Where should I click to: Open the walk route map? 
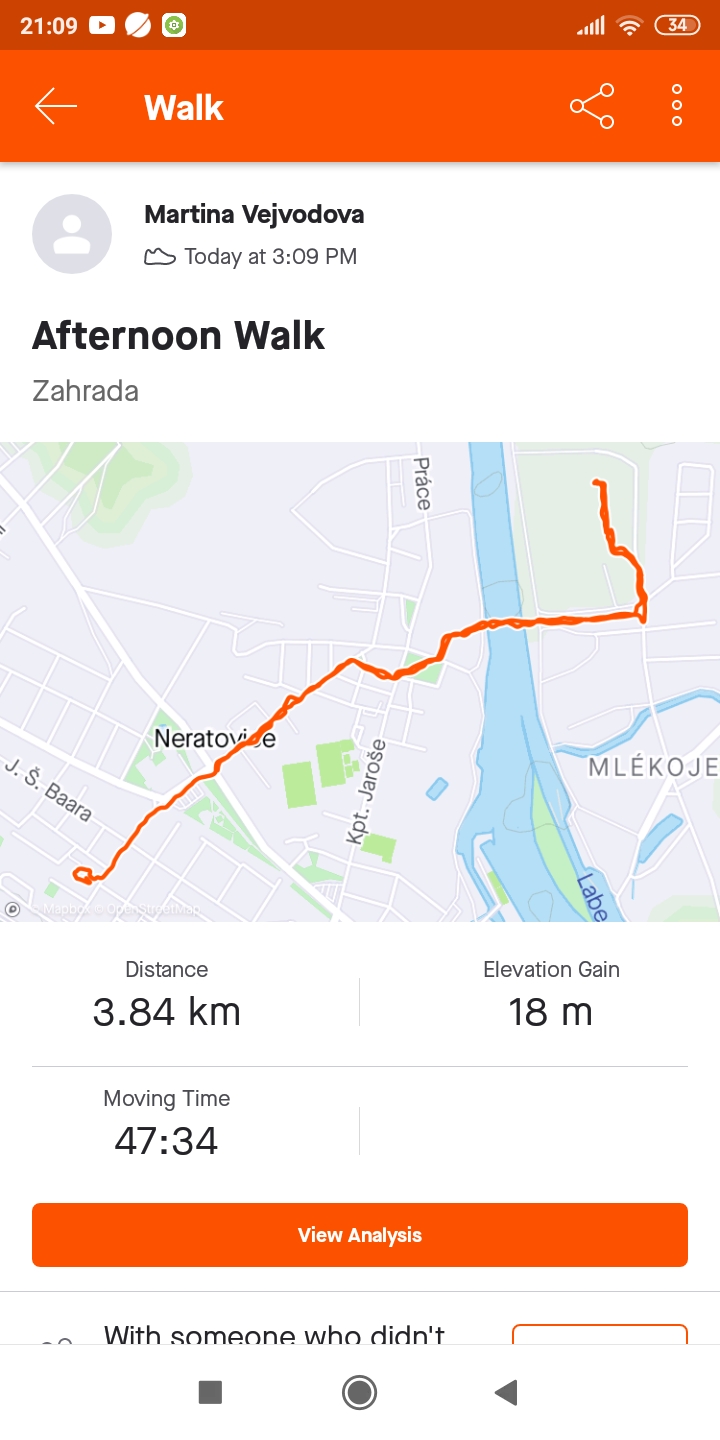[360, 682]
